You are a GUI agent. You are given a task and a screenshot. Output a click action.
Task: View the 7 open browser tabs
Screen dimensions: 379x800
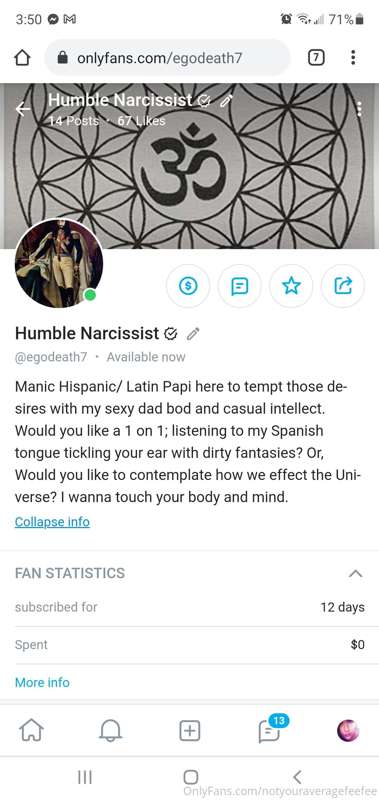point(316,58)
